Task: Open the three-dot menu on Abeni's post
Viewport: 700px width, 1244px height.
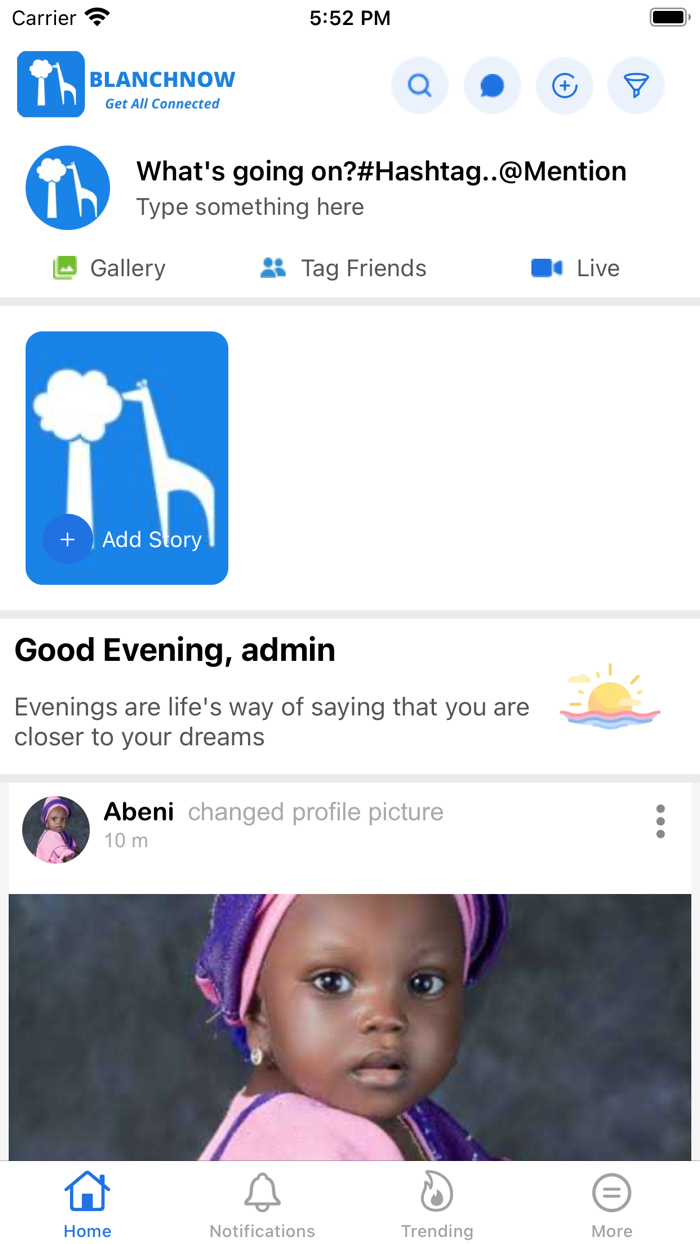Action: pos(660,821)
